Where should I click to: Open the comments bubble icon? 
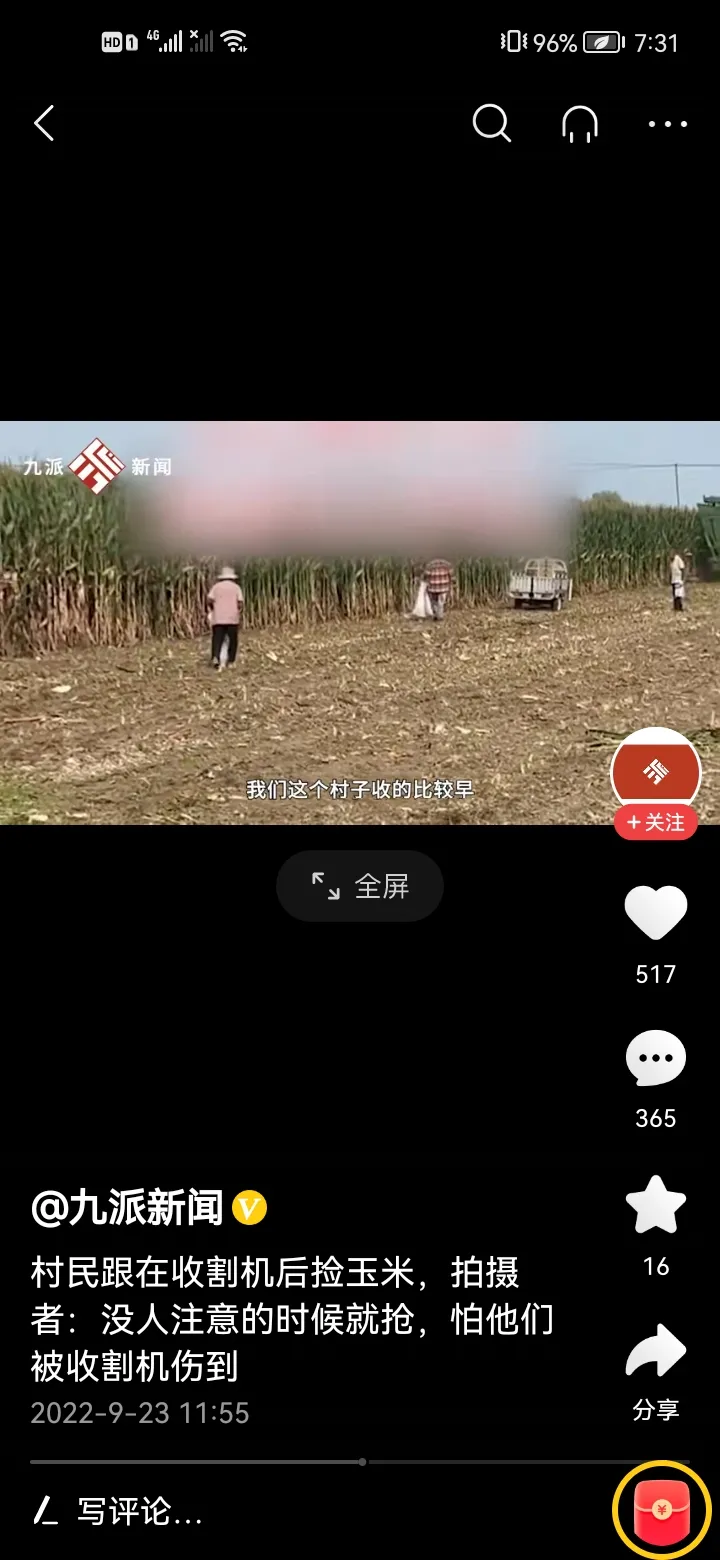tap(656, 1060)
